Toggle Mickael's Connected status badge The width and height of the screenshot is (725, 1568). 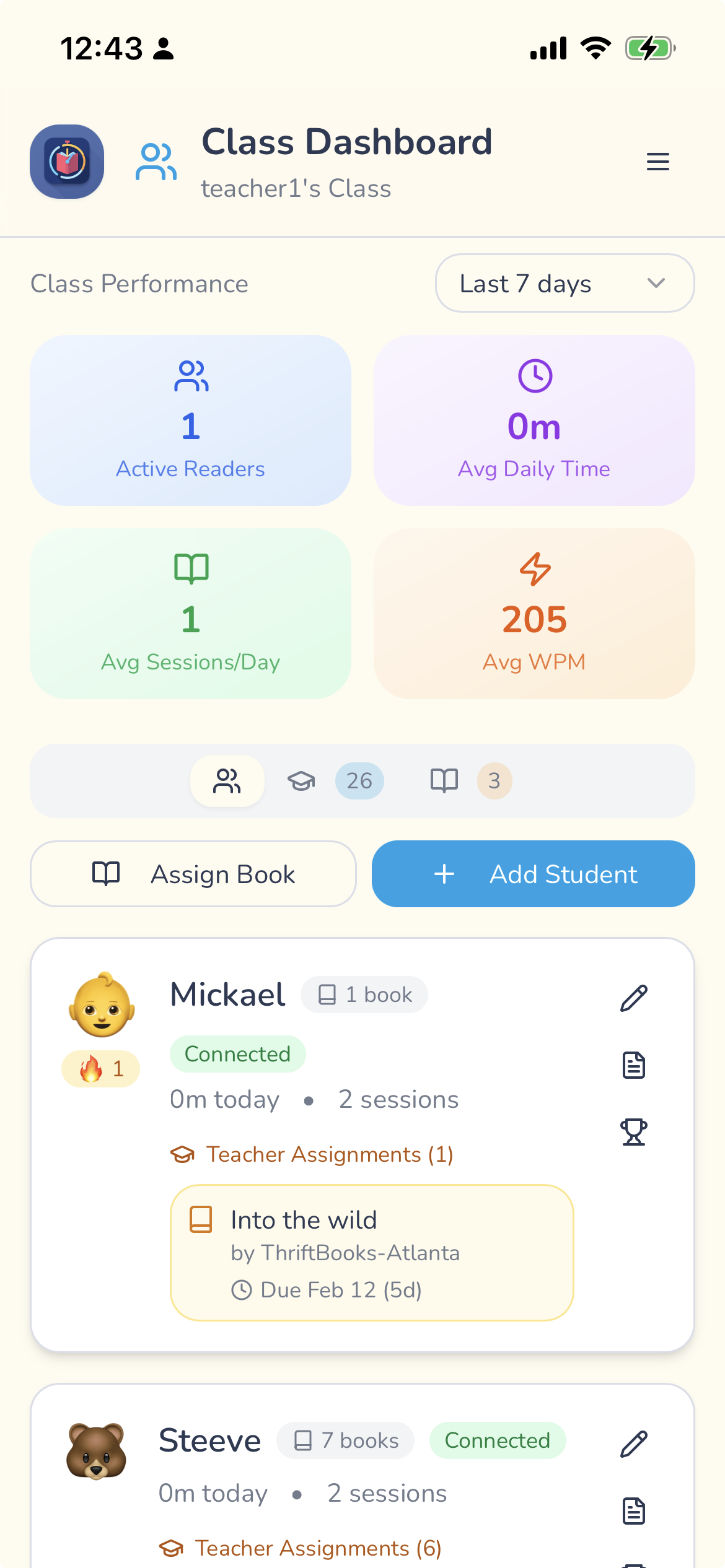237,1053
